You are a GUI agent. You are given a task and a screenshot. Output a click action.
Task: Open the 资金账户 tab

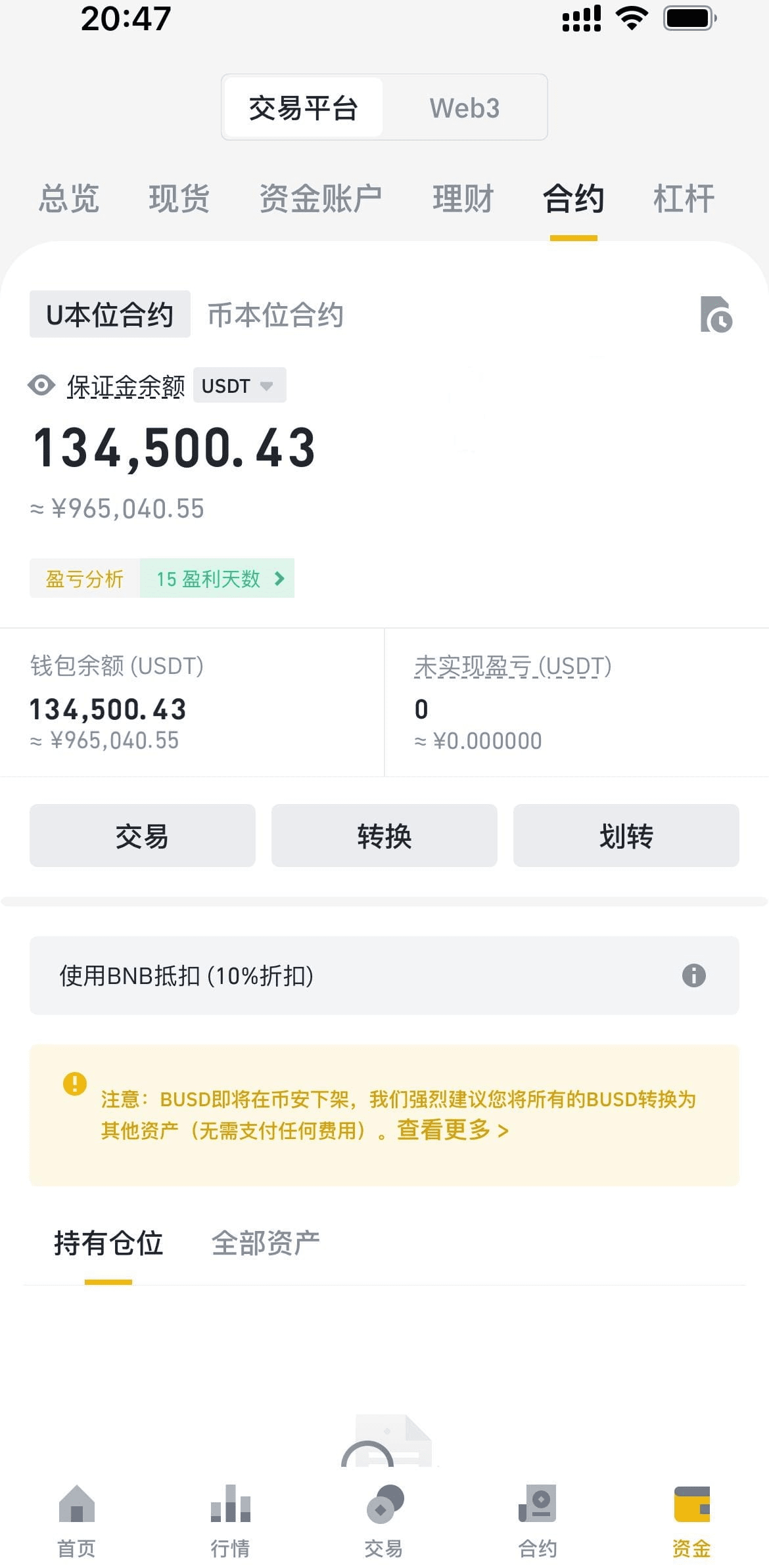320,198
